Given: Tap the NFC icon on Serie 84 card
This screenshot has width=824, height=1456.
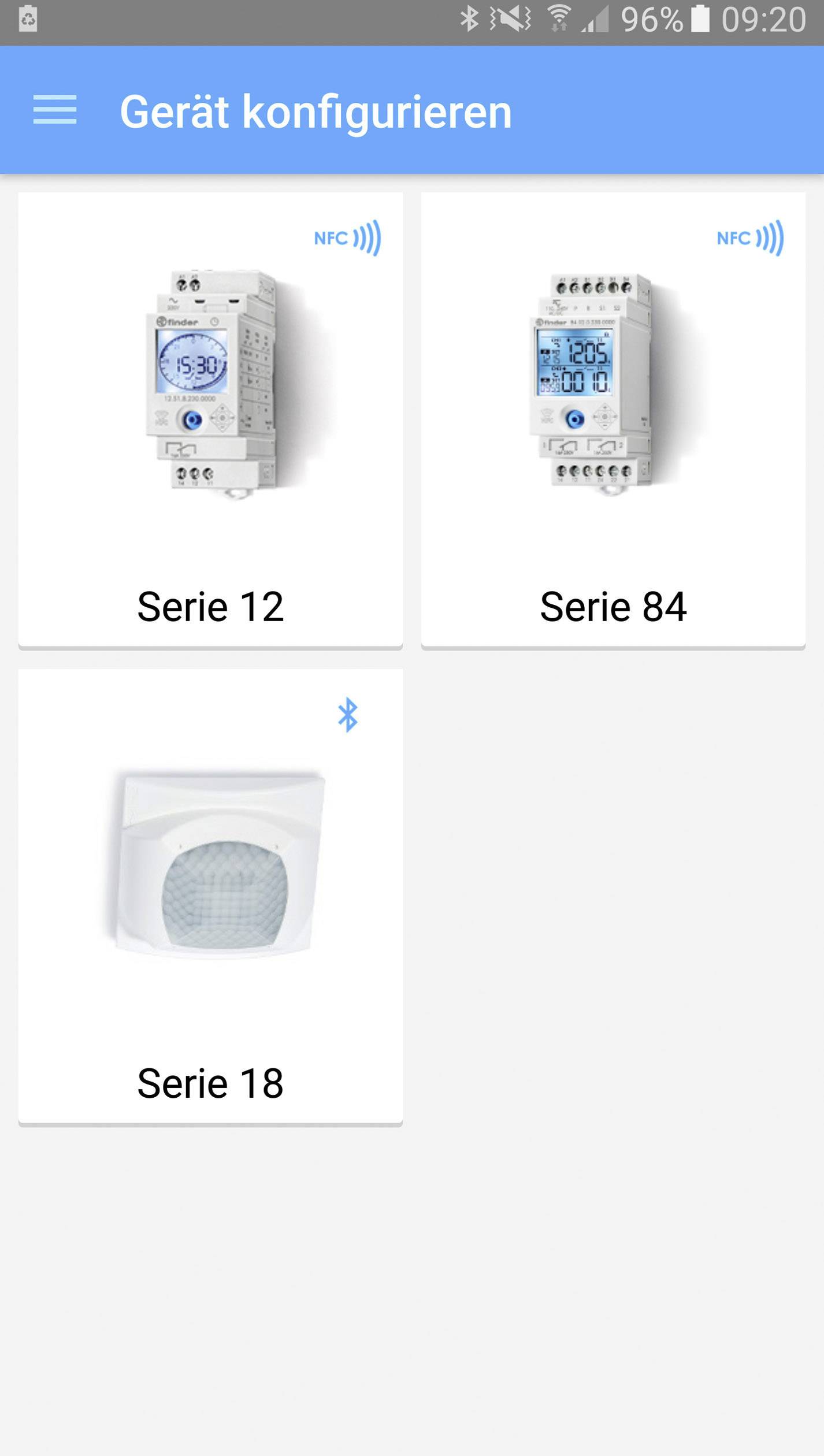Looking at the screenshot, I should (750, 237).
